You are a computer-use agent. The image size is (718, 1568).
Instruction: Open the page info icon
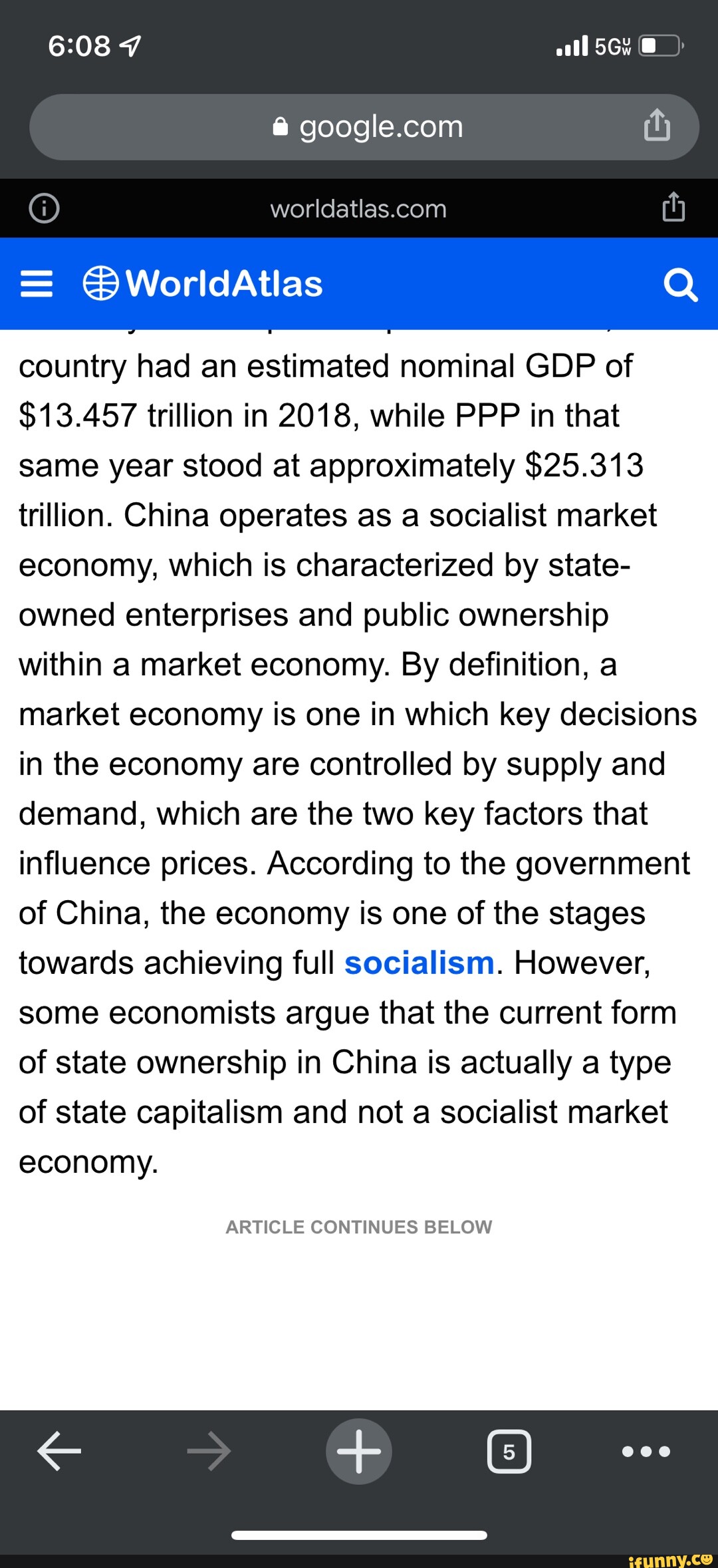point(44,209)
